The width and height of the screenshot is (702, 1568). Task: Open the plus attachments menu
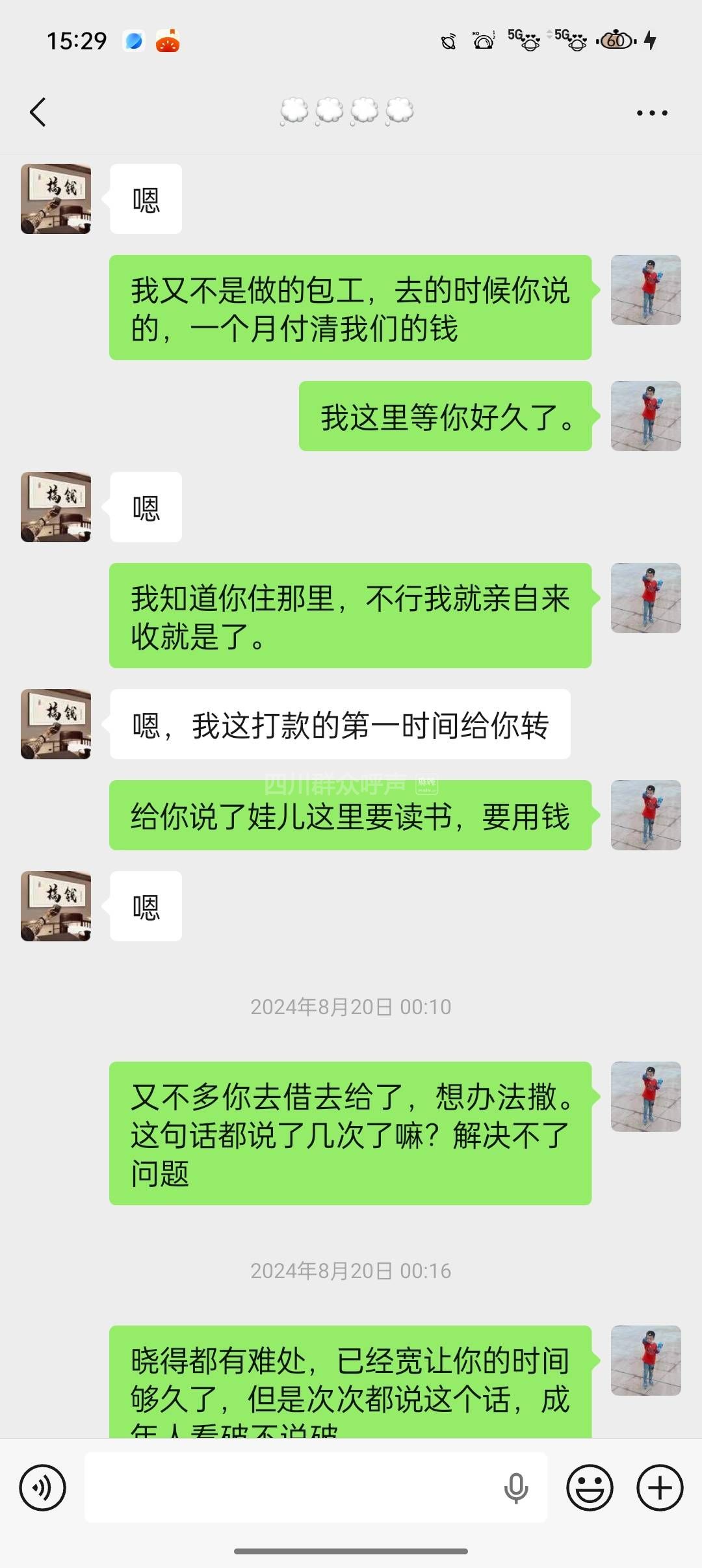pos(660,1487)
